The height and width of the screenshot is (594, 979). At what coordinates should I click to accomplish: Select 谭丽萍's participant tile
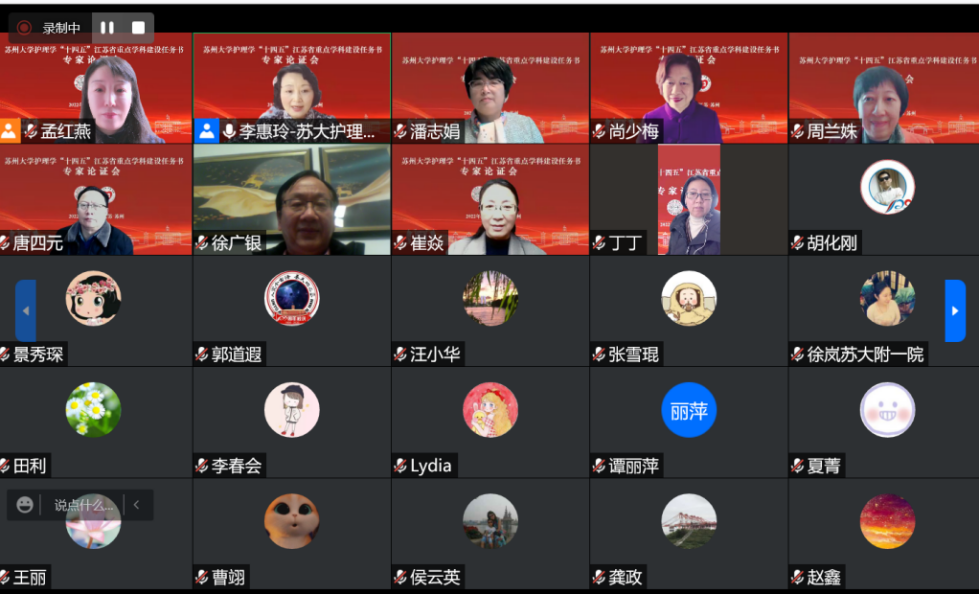click(x=688, y=421)
